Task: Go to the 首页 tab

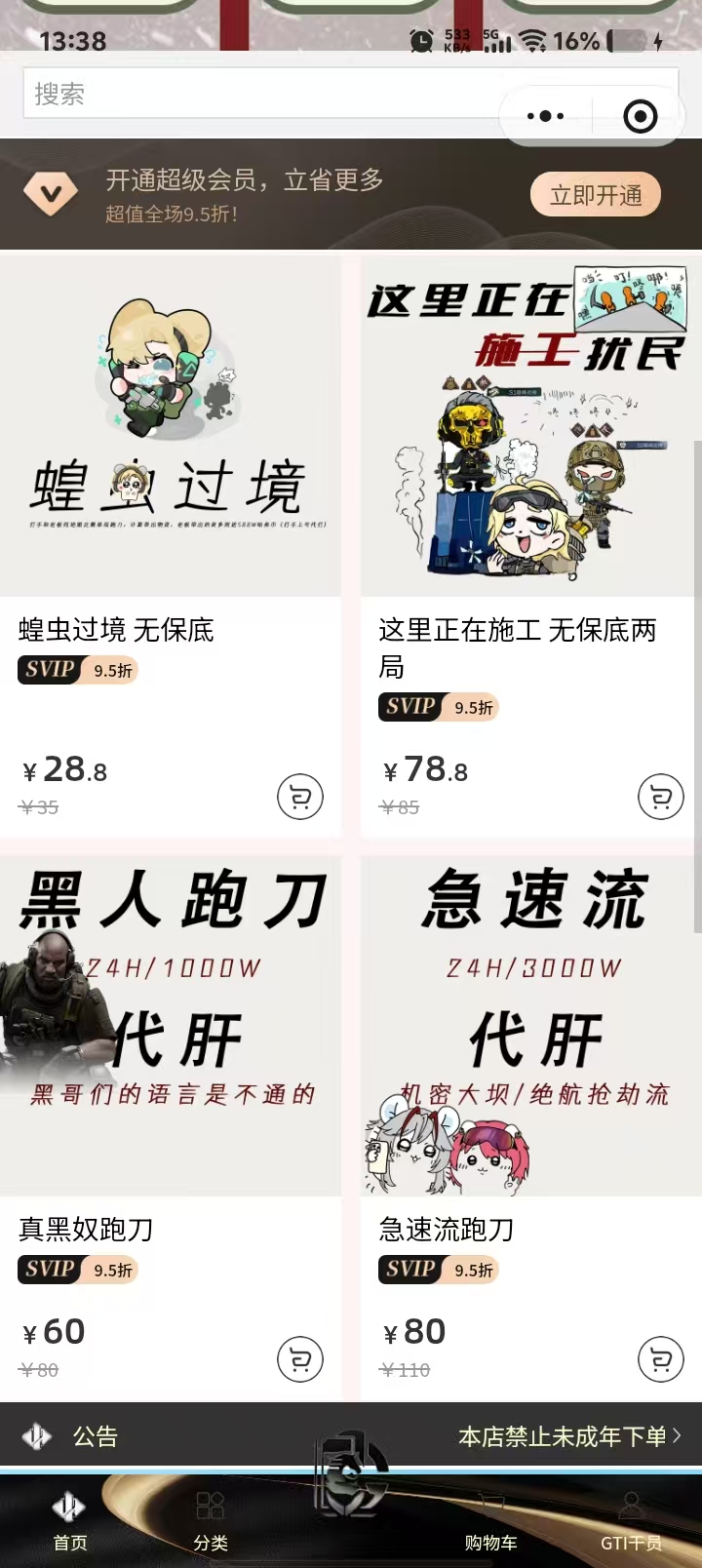Action: pos(69,1521)
